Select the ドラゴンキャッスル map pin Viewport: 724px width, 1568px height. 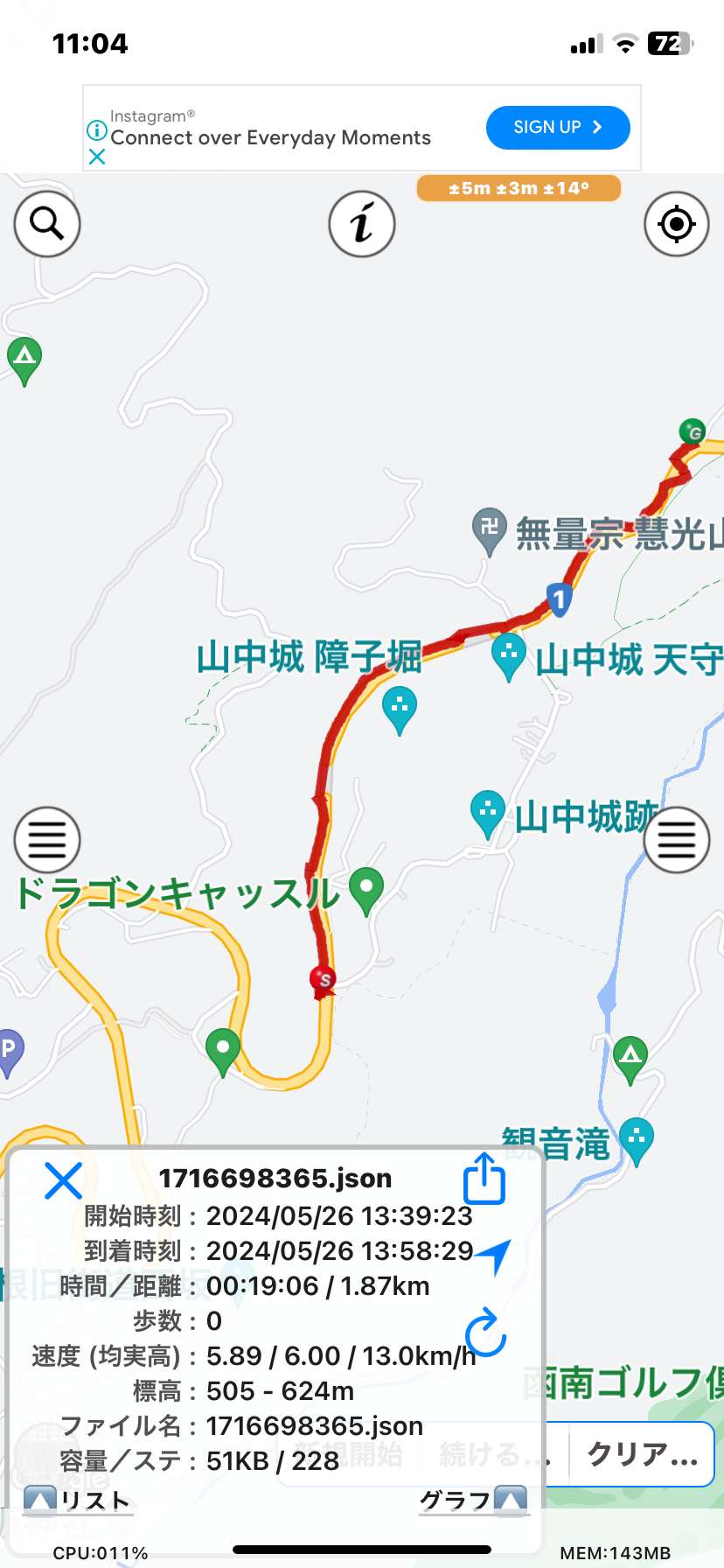(x=366, y=892)
